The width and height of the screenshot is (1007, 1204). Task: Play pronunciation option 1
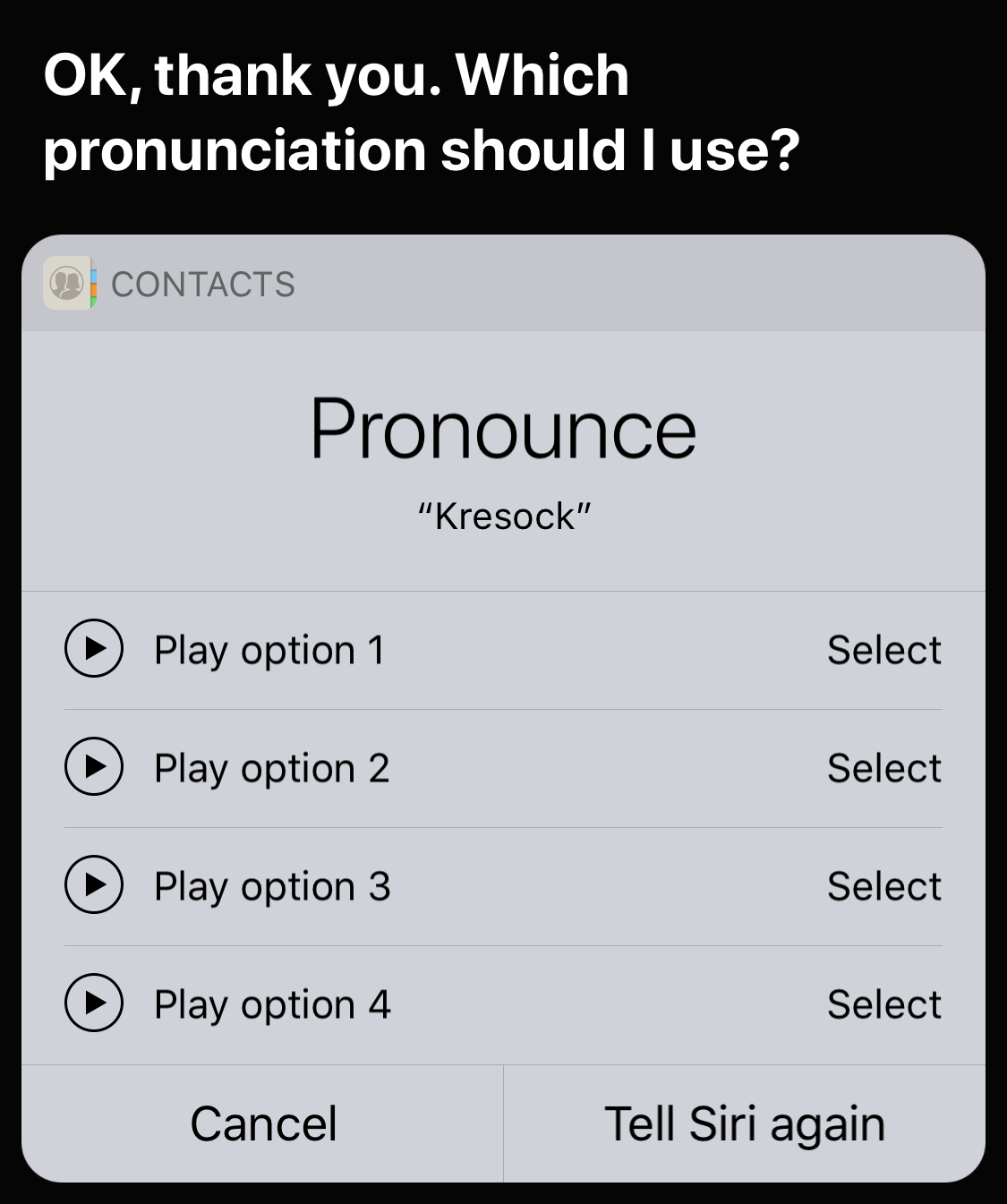[94, 648]
